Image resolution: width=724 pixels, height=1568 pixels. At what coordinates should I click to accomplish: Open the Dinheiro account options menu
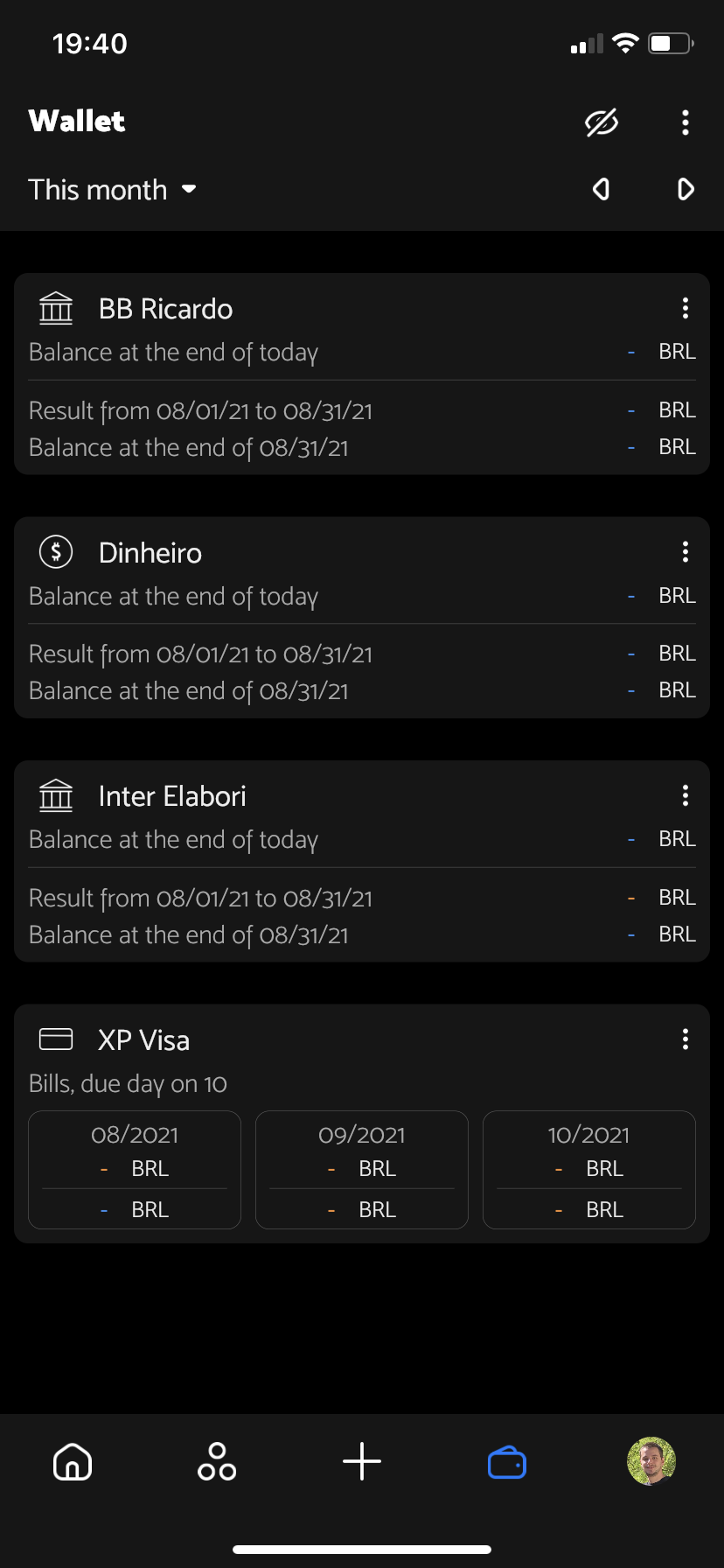(x=685, y=551)
